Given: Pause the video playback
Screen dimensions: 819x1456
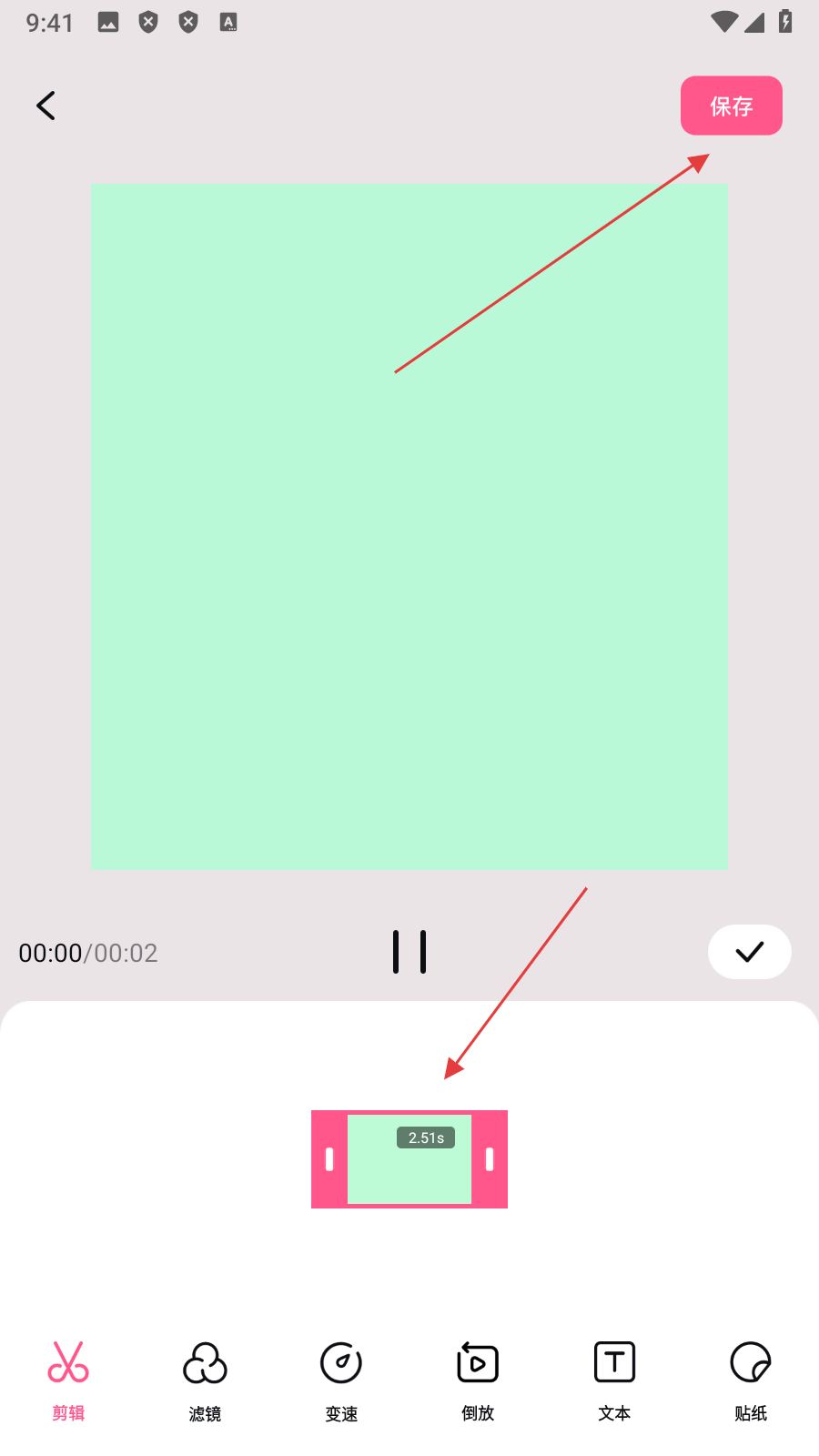Looking at the screenshot, I should point(409,952).
